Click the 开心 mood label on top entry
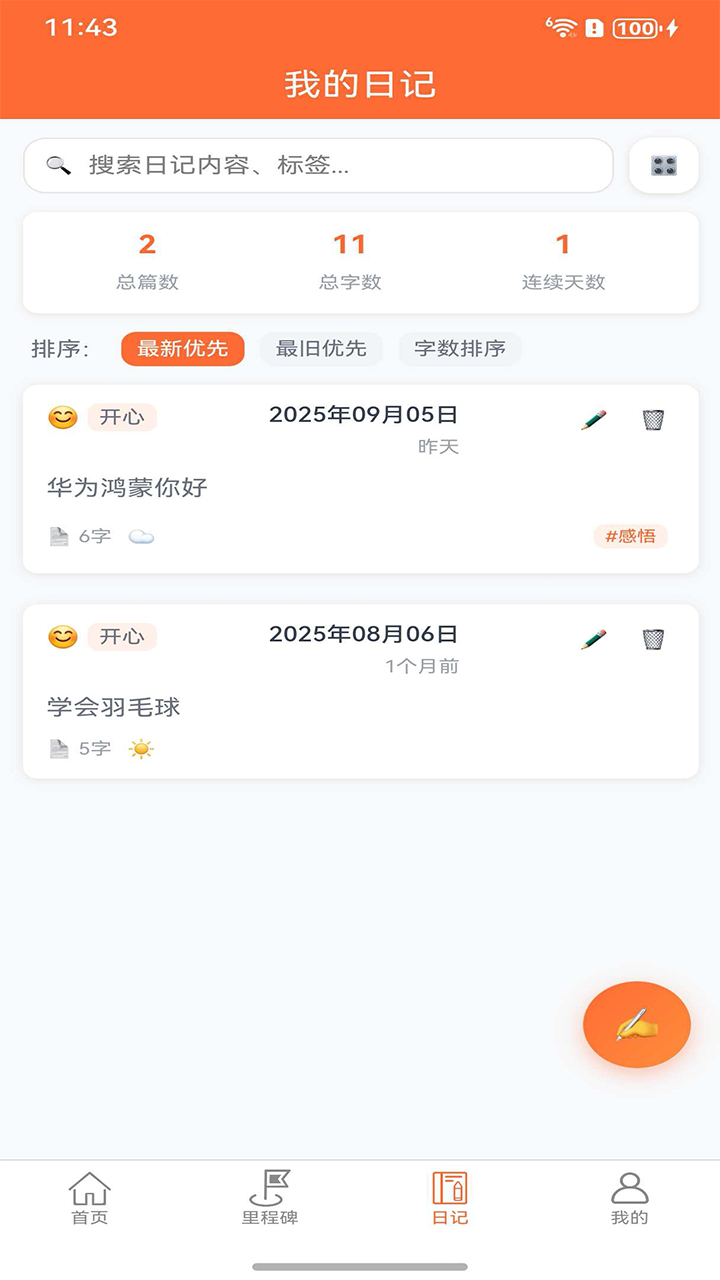 pyautogui.click(x=122, y=417)
